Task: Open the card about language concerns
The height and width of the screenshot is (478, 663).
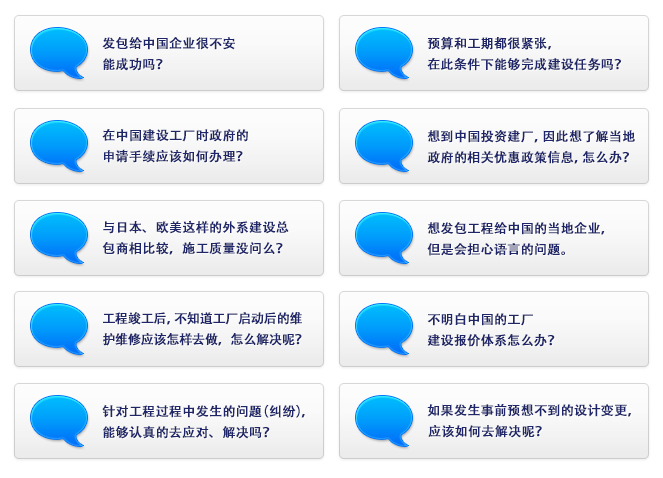Action: (x=494, y=238)
